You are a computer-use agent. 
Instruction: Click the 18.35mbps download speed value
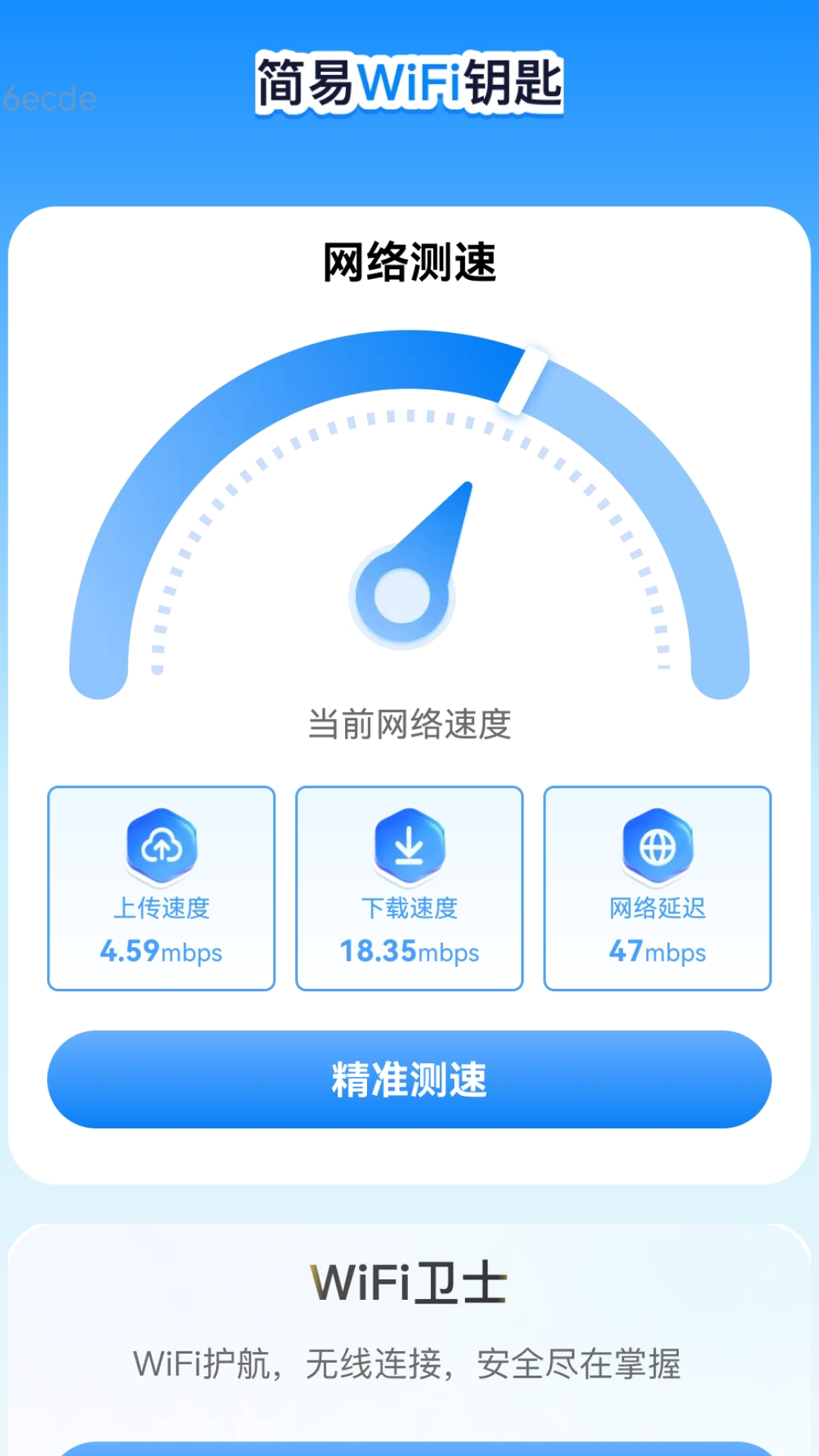(409, 952)
